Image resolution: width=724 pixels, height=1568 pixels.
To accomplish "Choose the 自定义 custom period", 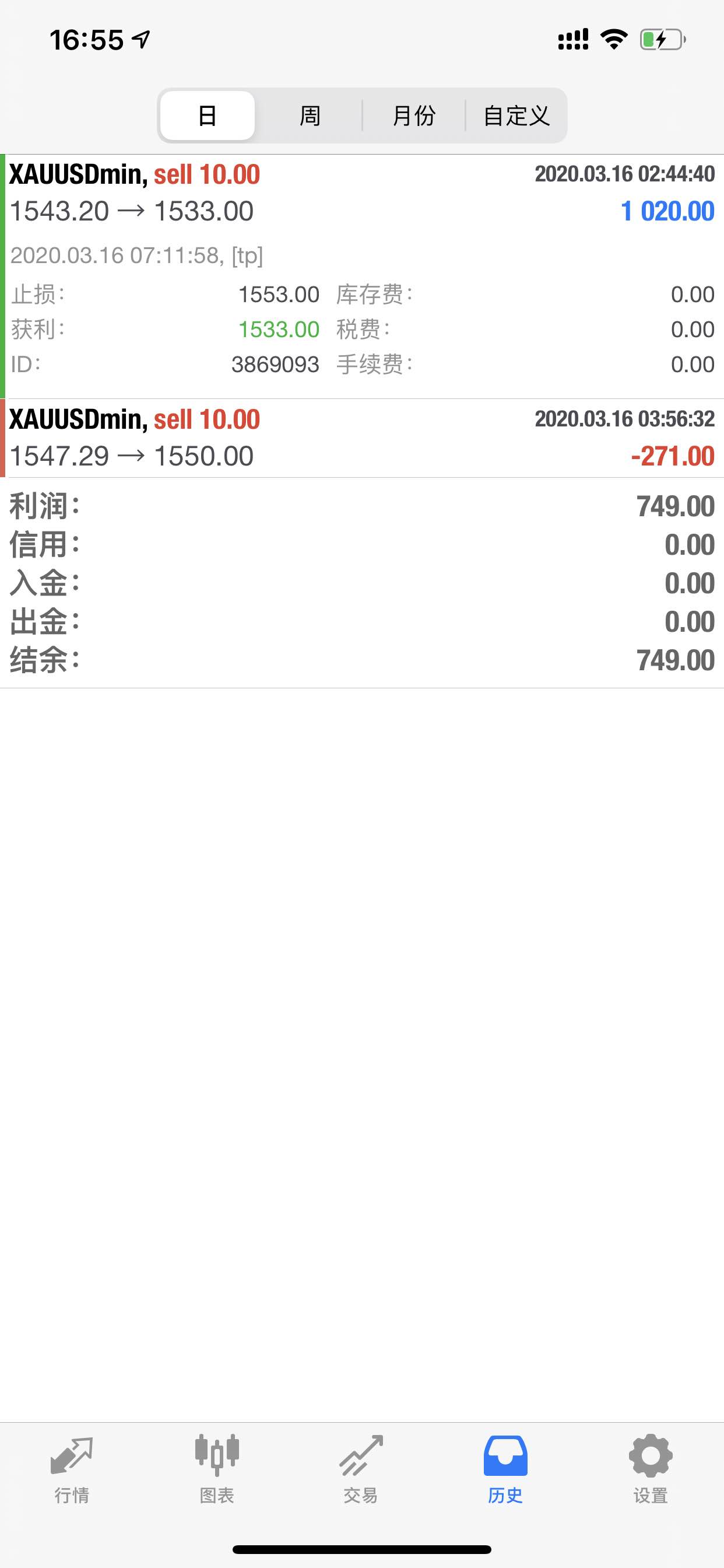I will [x=516, y=116].
